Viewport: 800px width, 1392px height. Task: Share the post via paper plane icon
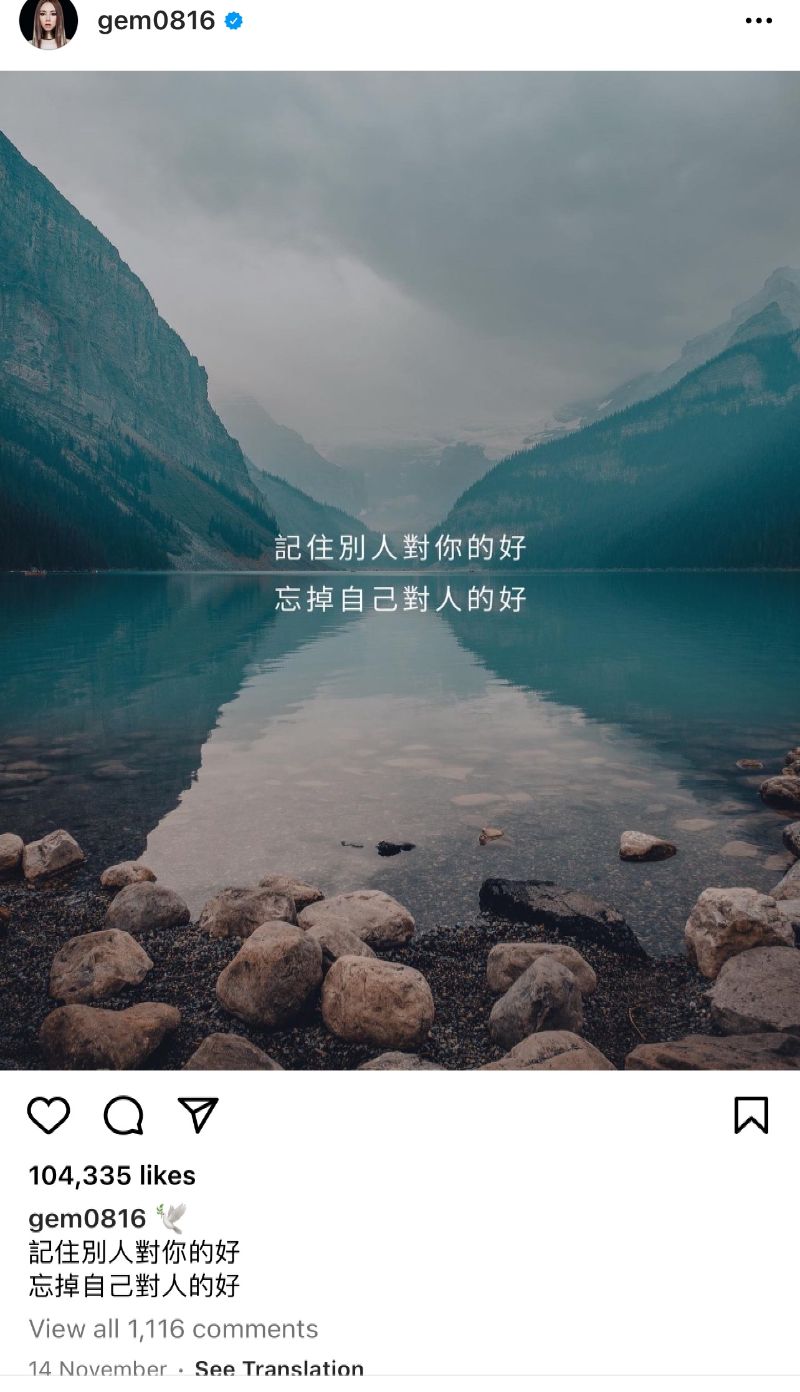click(x=198, y=1115)
